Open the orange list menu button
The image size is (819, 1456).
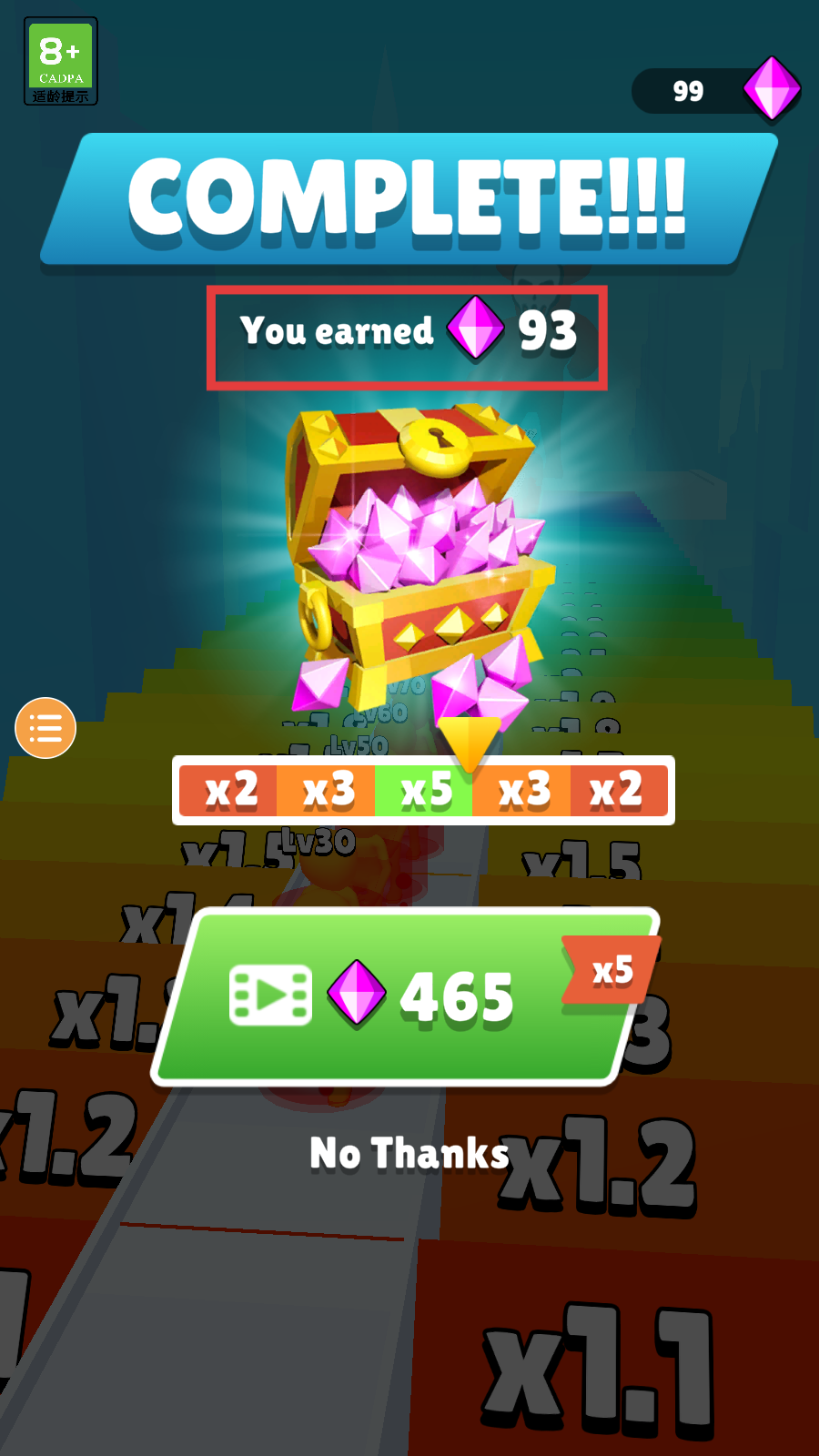[45, 728]
